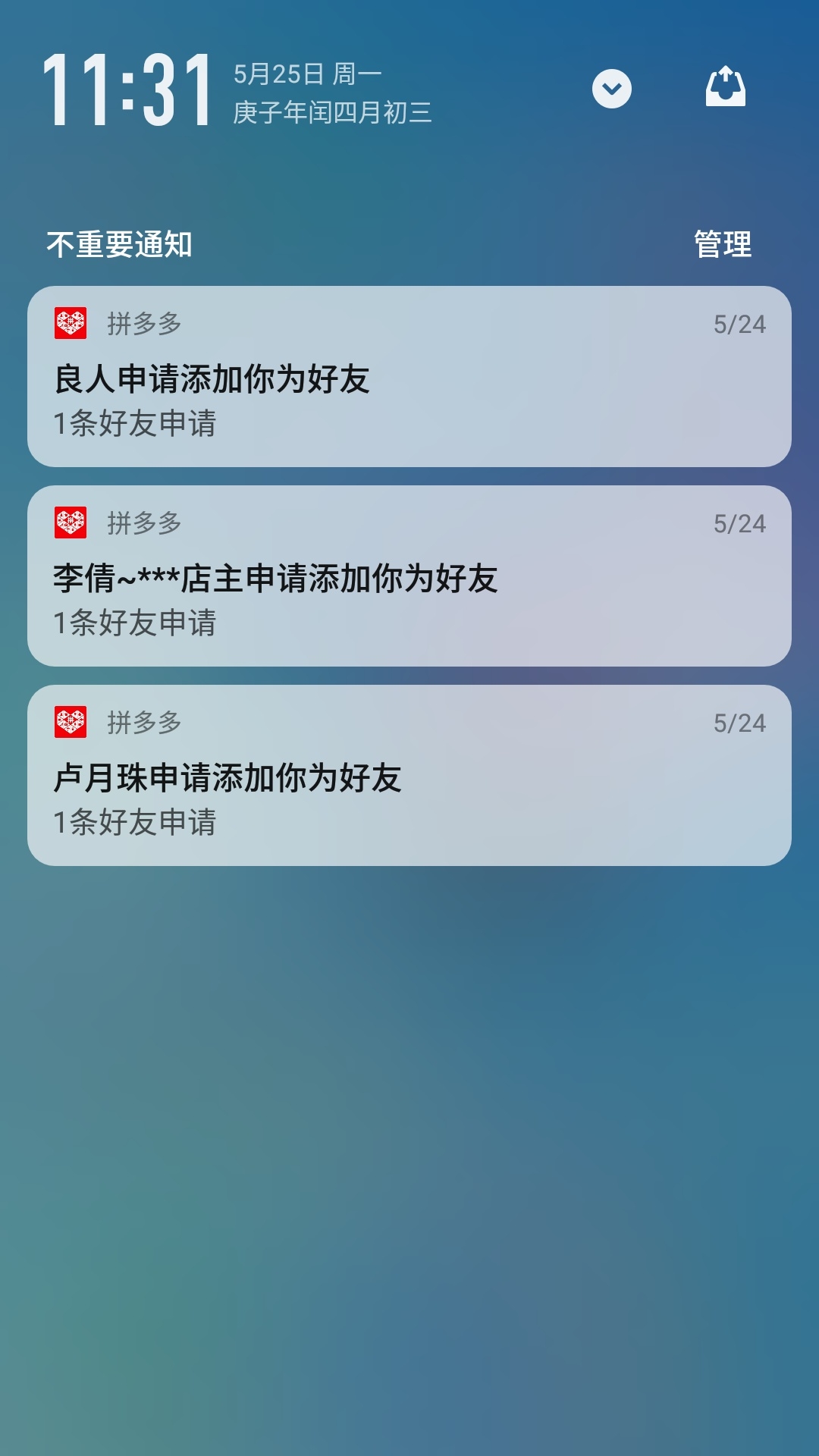The width and height of the screenshot is (819, 1456).
Task: View 卢月珠's friend request notification
Action: (x=409, y=776)
